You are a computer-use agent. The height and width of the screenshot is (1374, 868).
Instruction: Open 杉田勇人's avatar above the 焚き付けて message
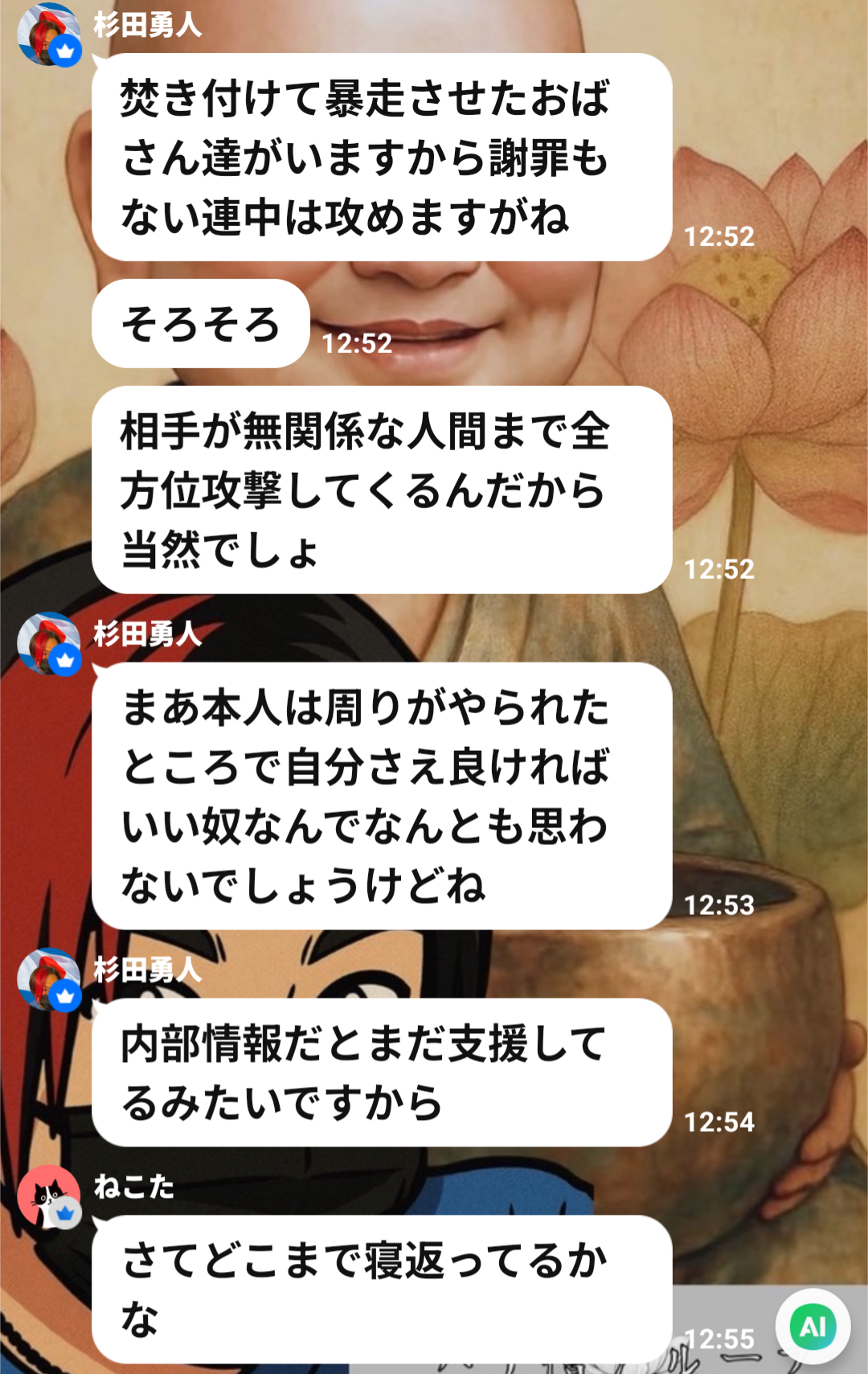point(48,35)
